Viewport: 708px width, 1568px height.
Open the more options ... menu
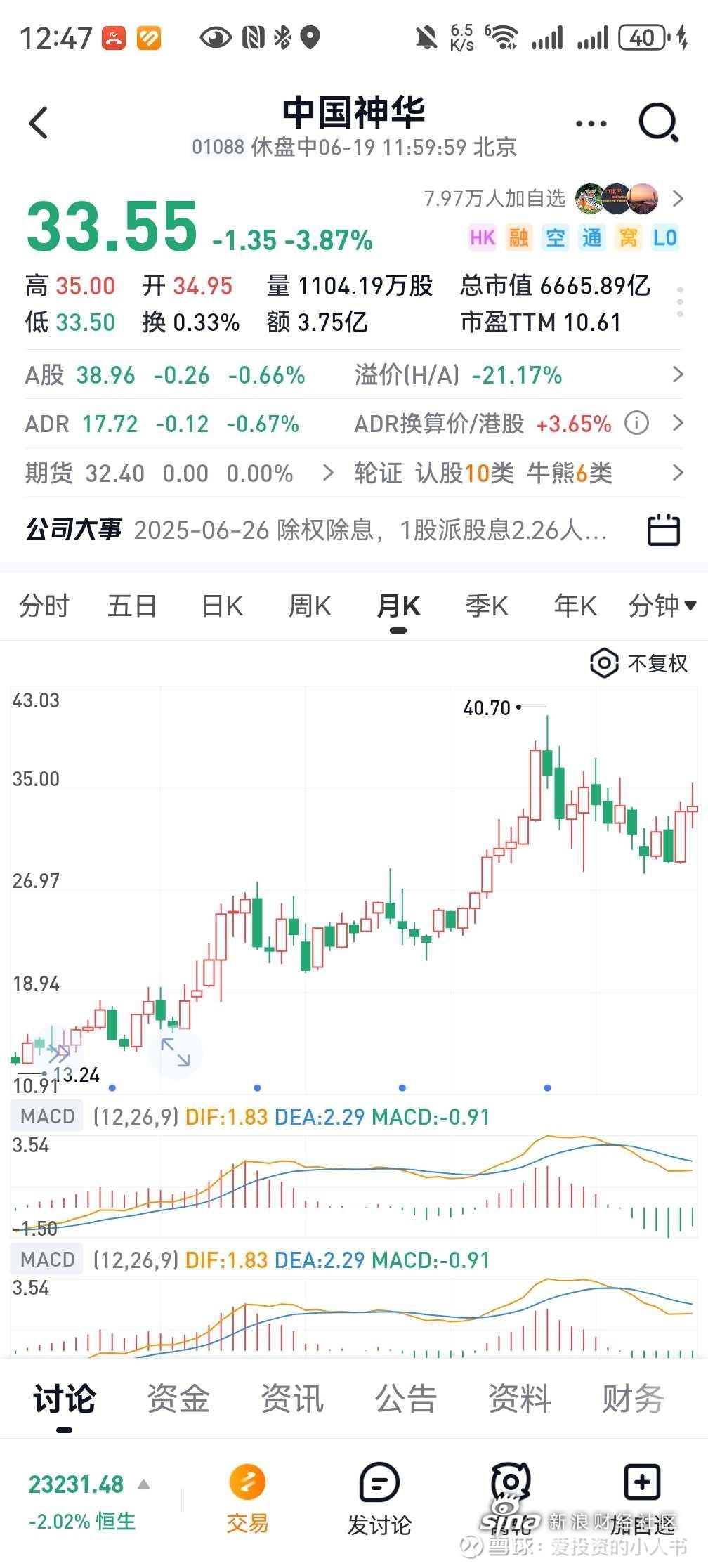click(x=589, y=122)
